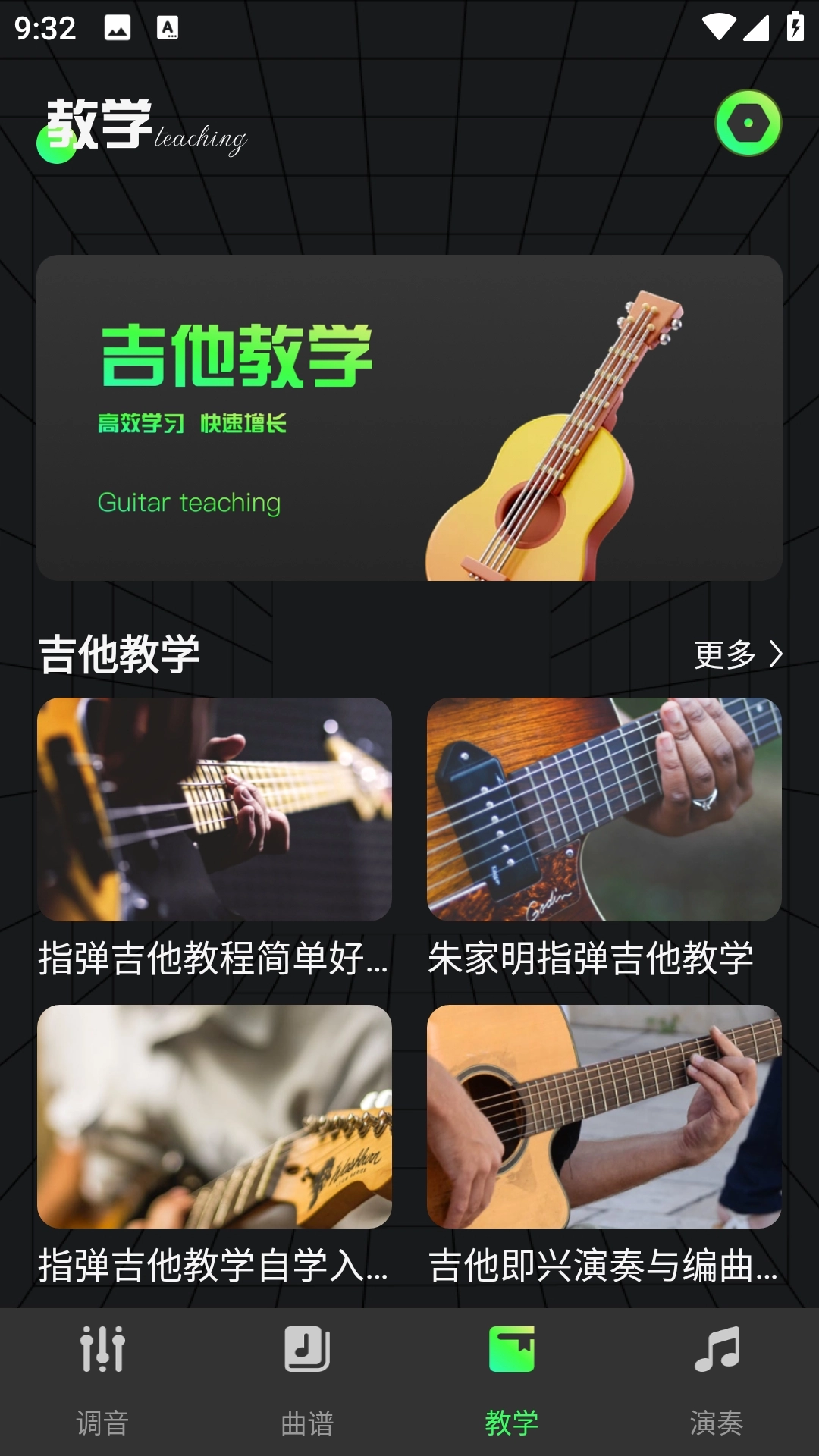This screenshot has height=1456, width=819.
Task: Open the 吉他教学 Guitar teaching banner
Action: 409,418
